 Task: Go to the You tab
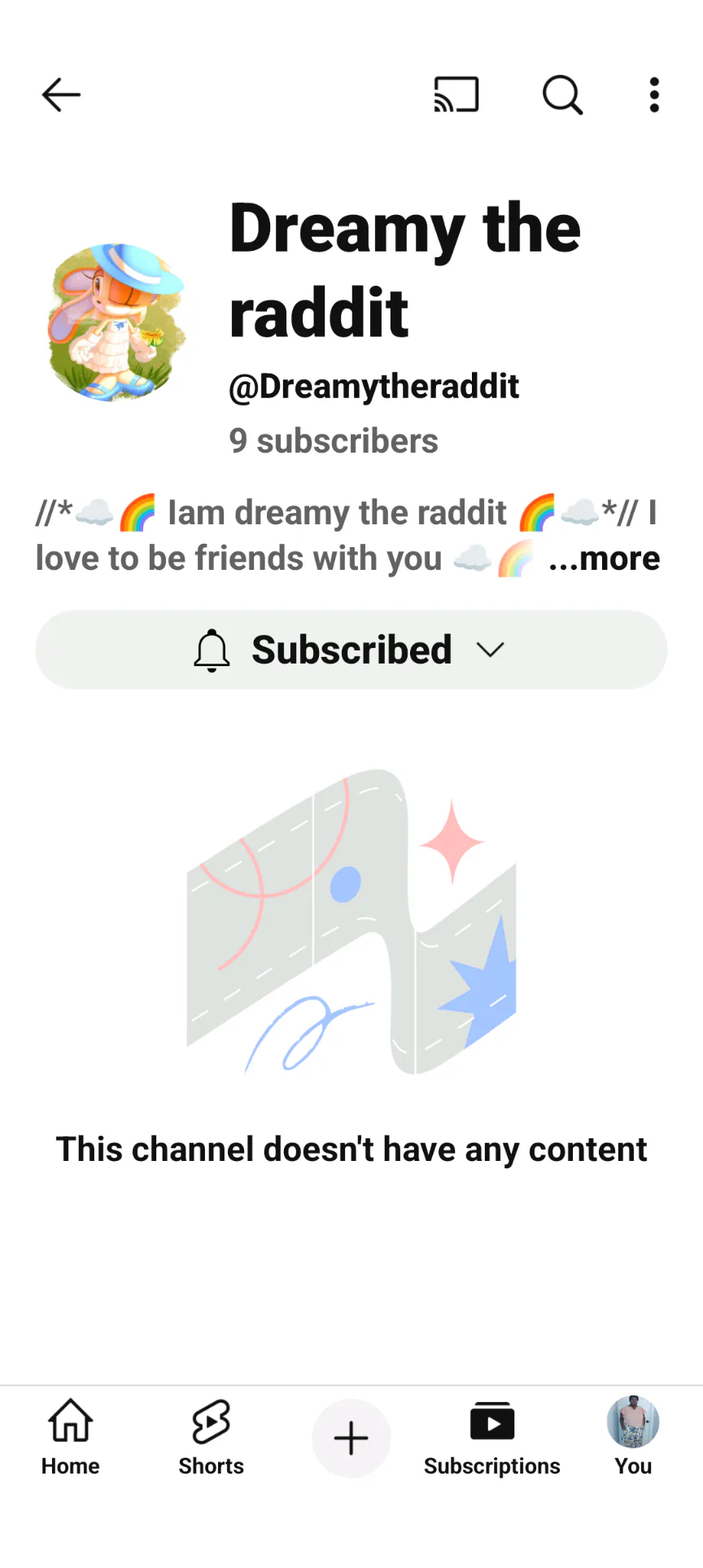(633, 1438)
